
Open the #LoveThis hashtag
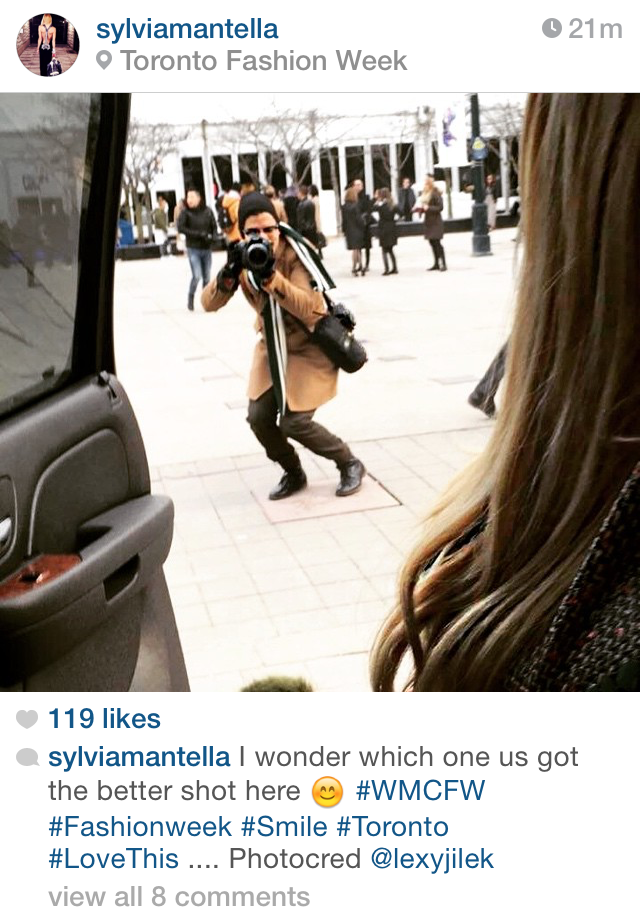[113, 859]
